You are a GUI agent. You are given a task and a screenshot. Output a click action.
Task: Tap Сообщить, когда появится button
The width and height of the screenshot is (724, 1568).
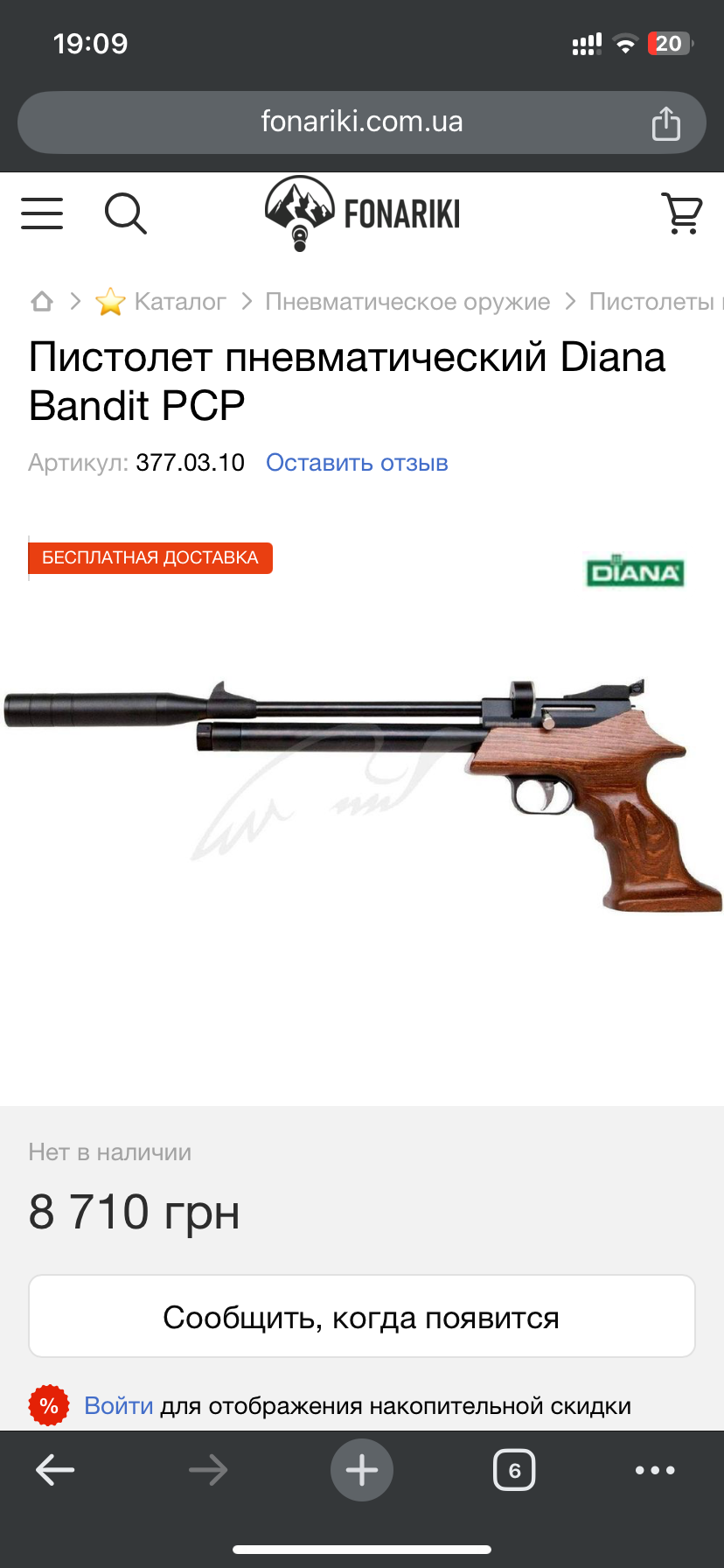362,1317
